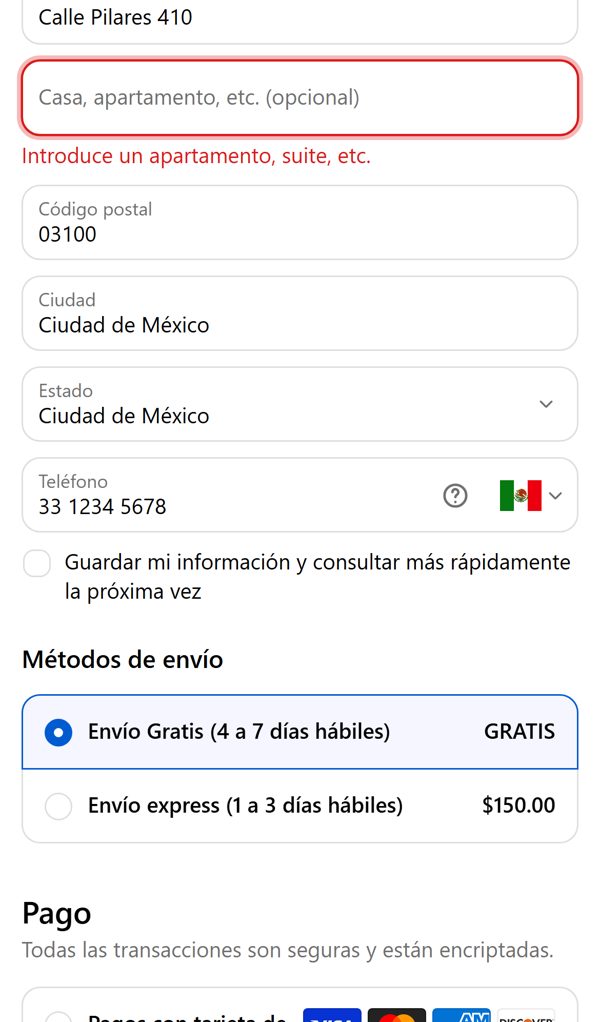The width and height of the screenshot is (600, 1022).
Task: Select Envío Gratis shipping option
Action: [x=300, y=732]
